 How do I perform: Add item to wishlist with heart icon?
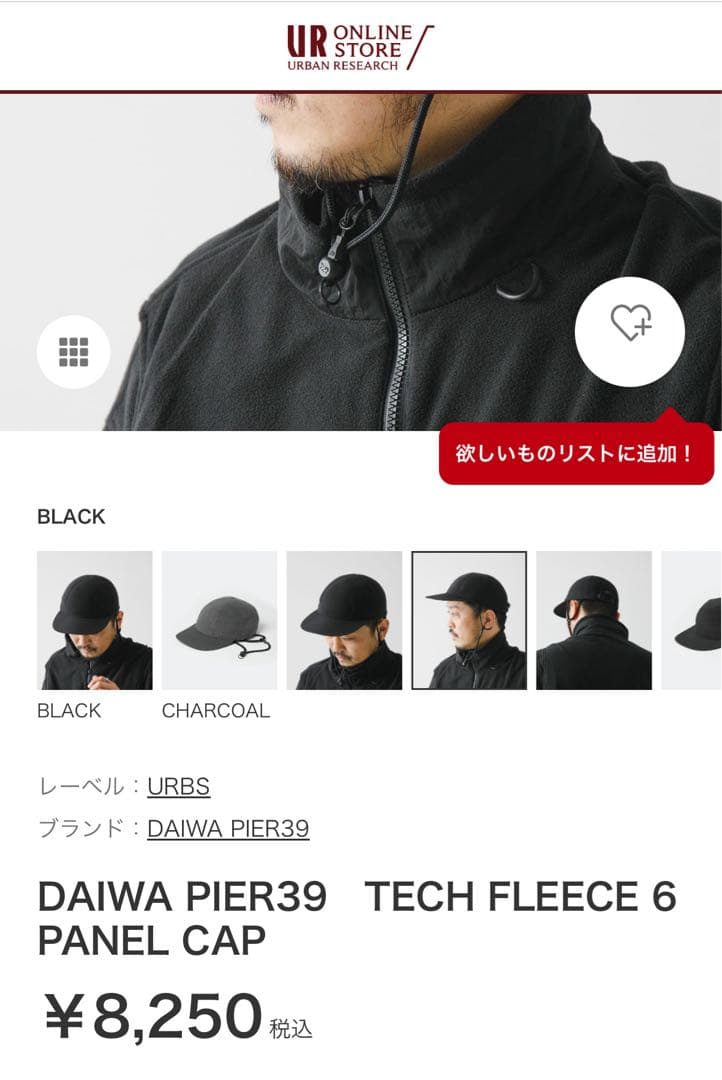coord(630,331)
